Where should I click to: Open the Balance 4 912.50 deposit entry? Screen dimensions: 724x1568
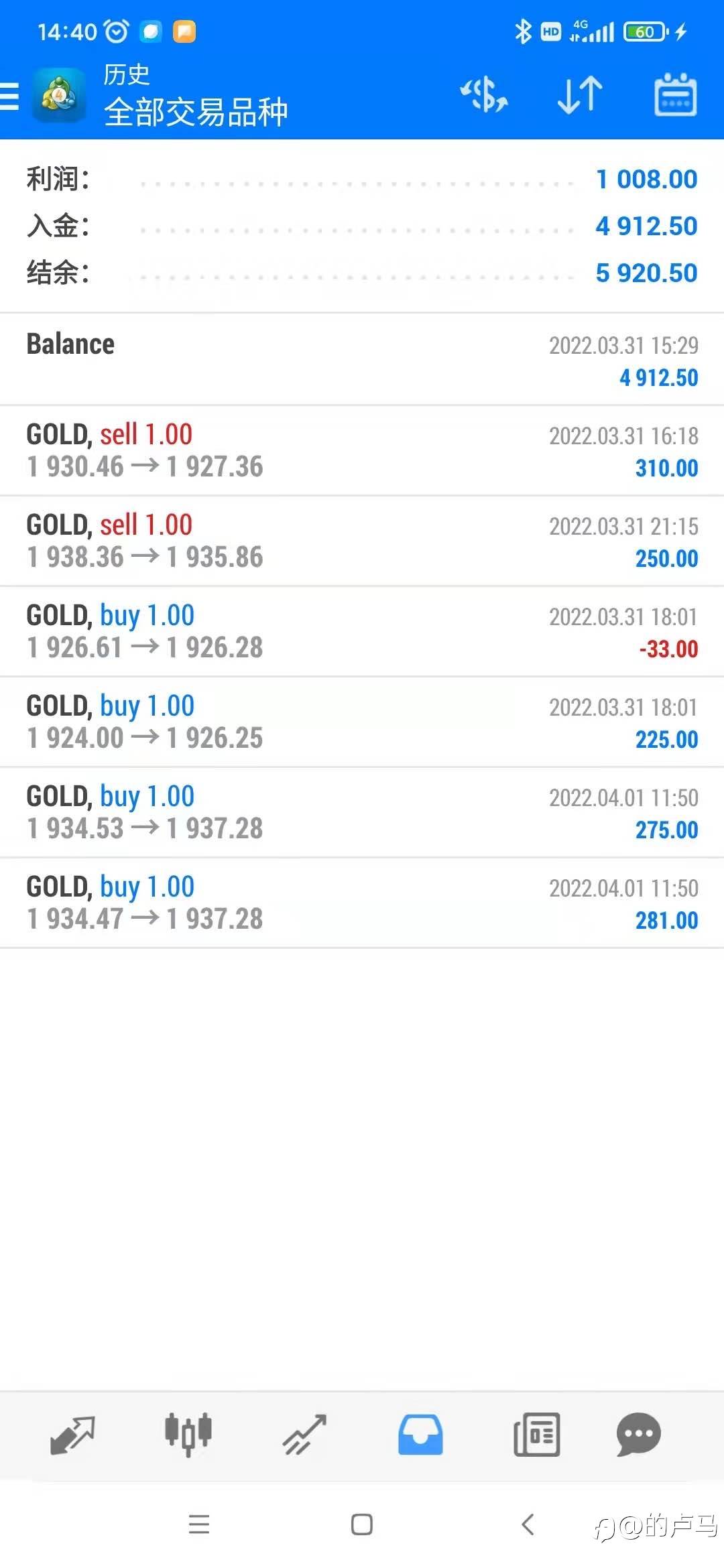click(362, 360)
